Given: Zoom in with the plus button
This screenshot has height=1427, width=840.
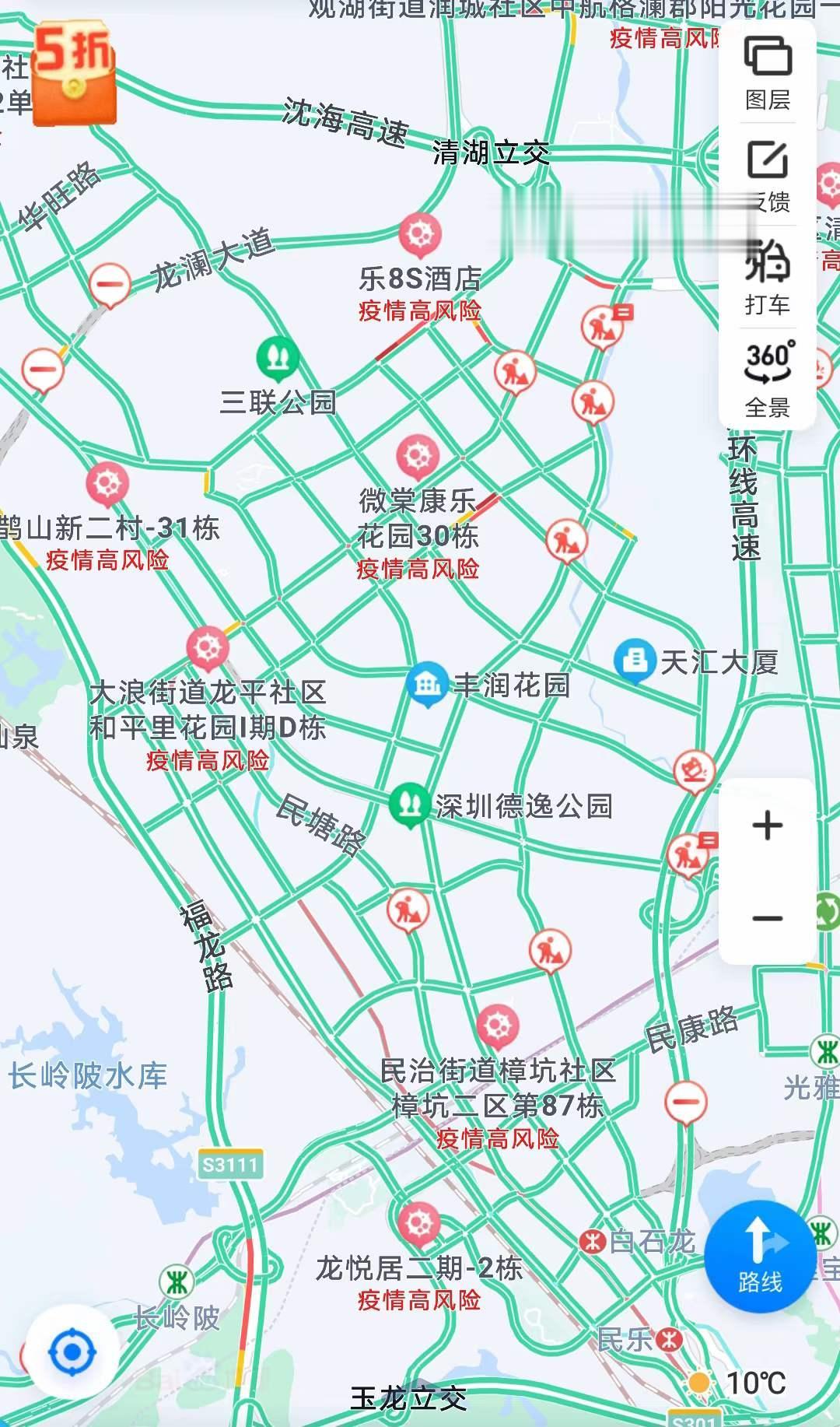Looking at the screenshot, I should (x=768, y=826).
